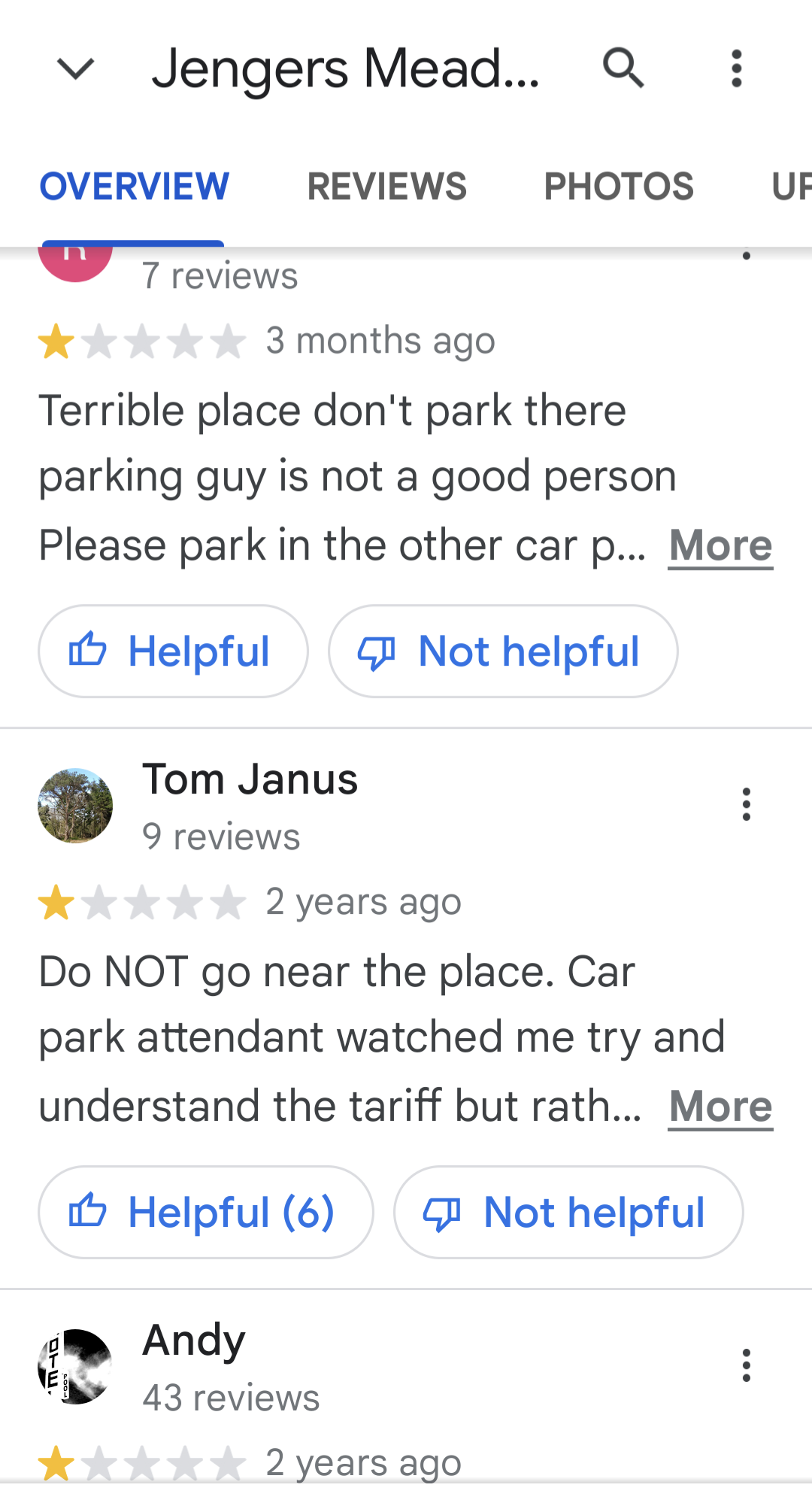
Task: Mark the 3 months ago review as Helpful
Action: point(173,651)
